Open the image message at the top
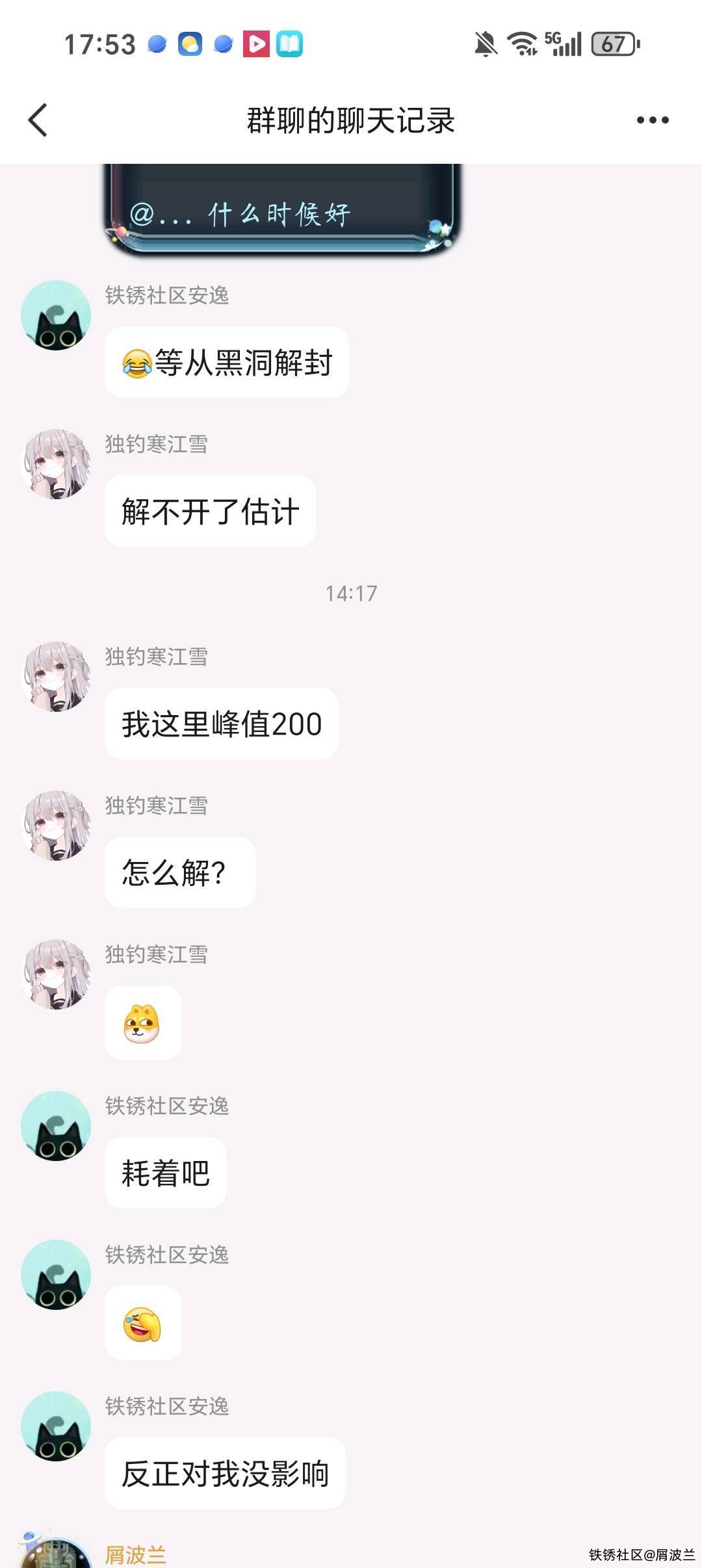702x1568 pixels. point(282,209)
